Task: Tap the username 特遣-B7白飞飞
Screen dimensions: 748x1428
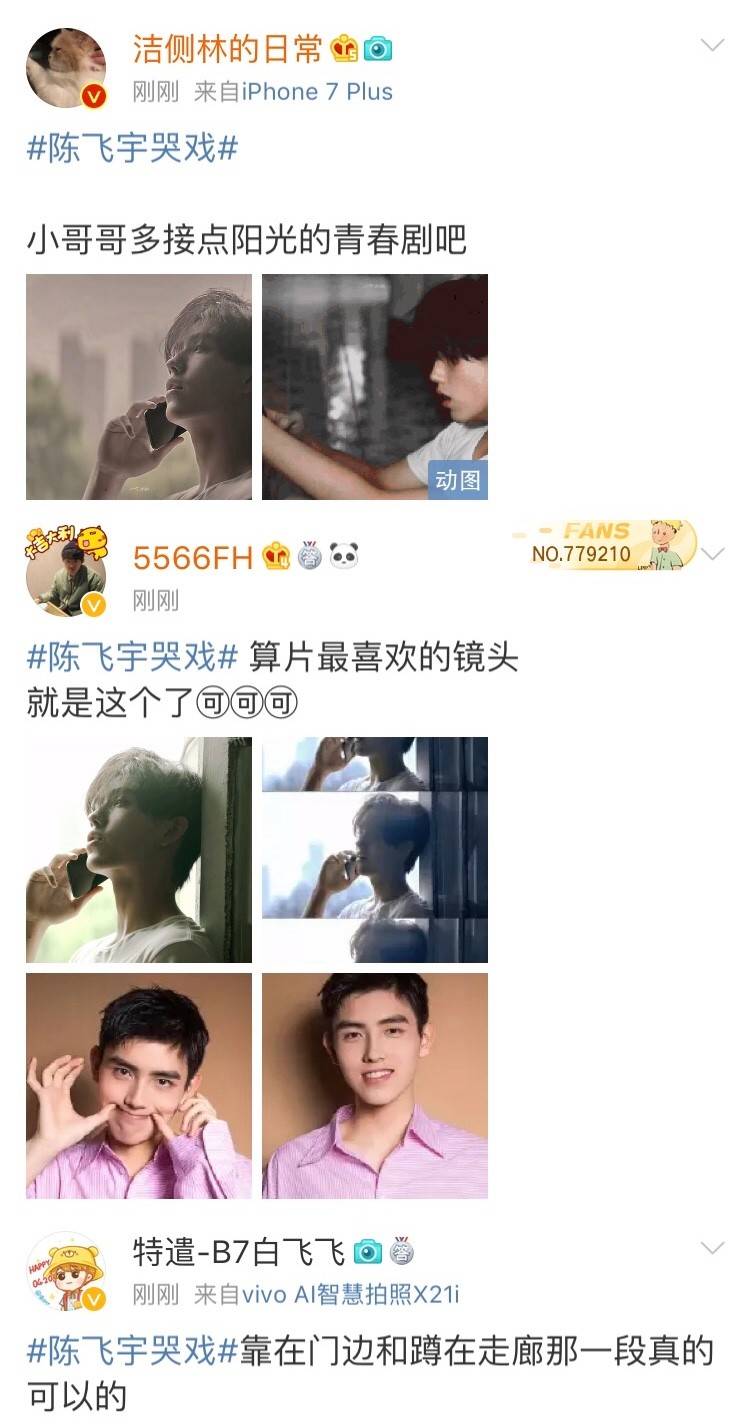Action: 238,1251
